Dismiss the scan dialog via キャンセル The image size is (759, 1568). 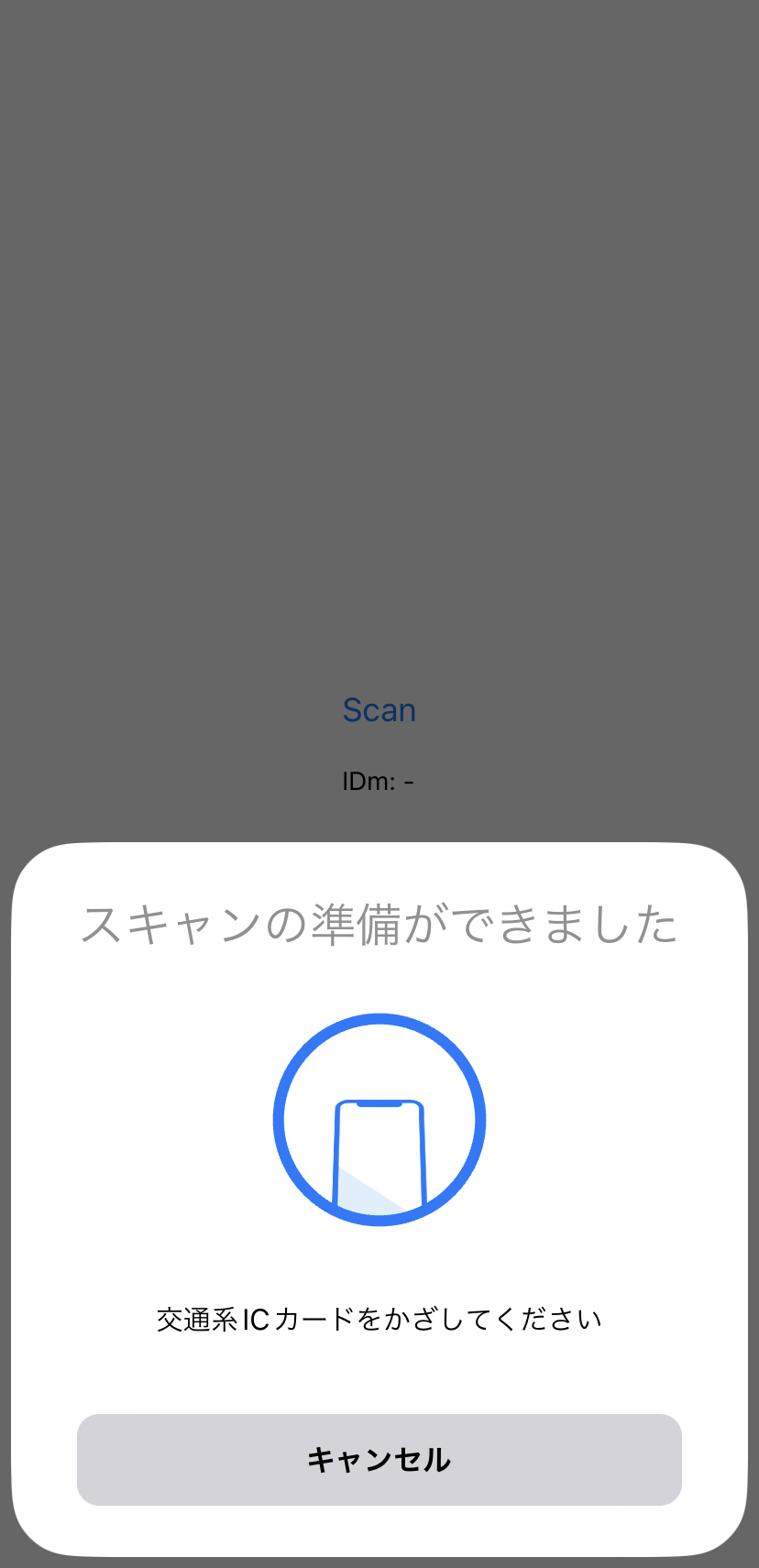pos(379,1459)
